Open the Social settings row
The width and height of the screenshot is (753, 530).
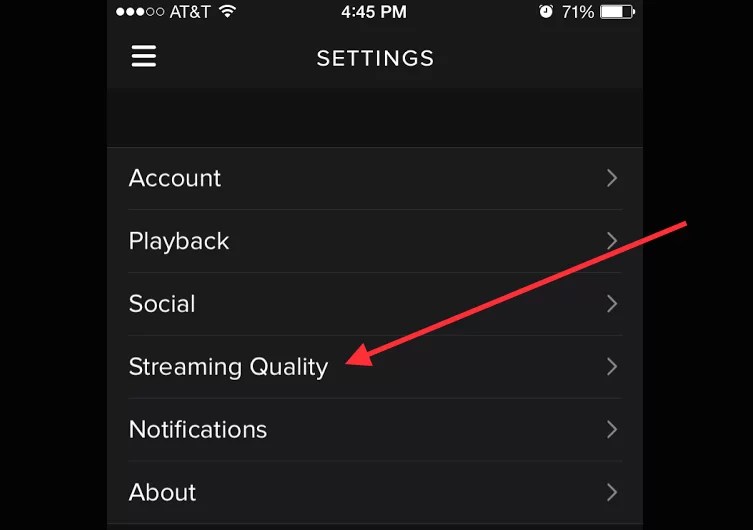click(x=374, y=304)
